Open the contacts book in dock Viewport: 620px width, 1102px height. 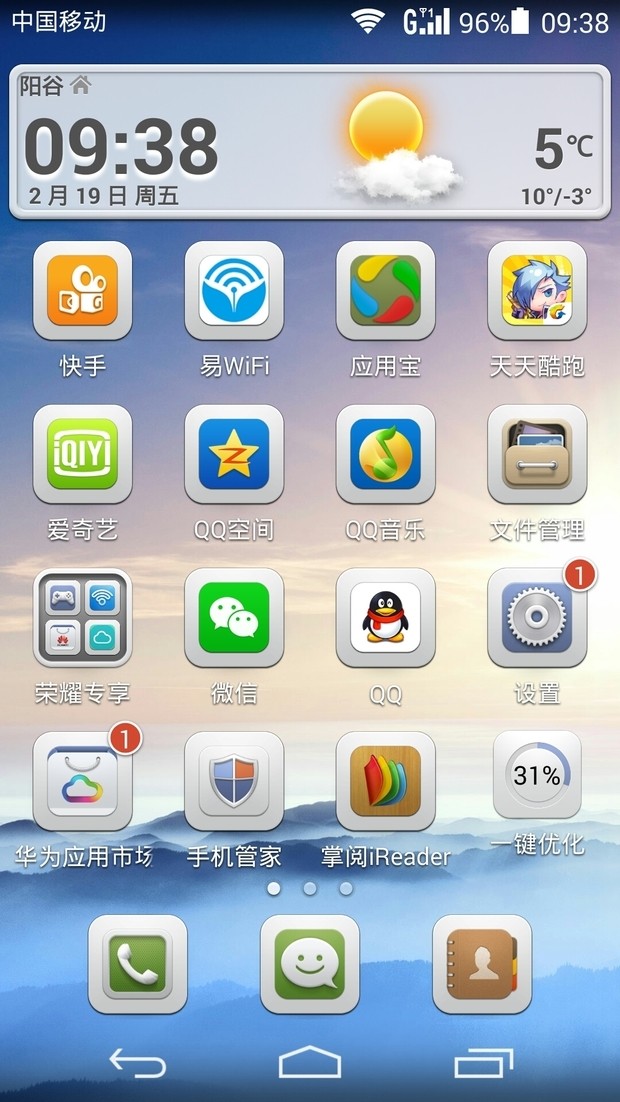[482, 964]
